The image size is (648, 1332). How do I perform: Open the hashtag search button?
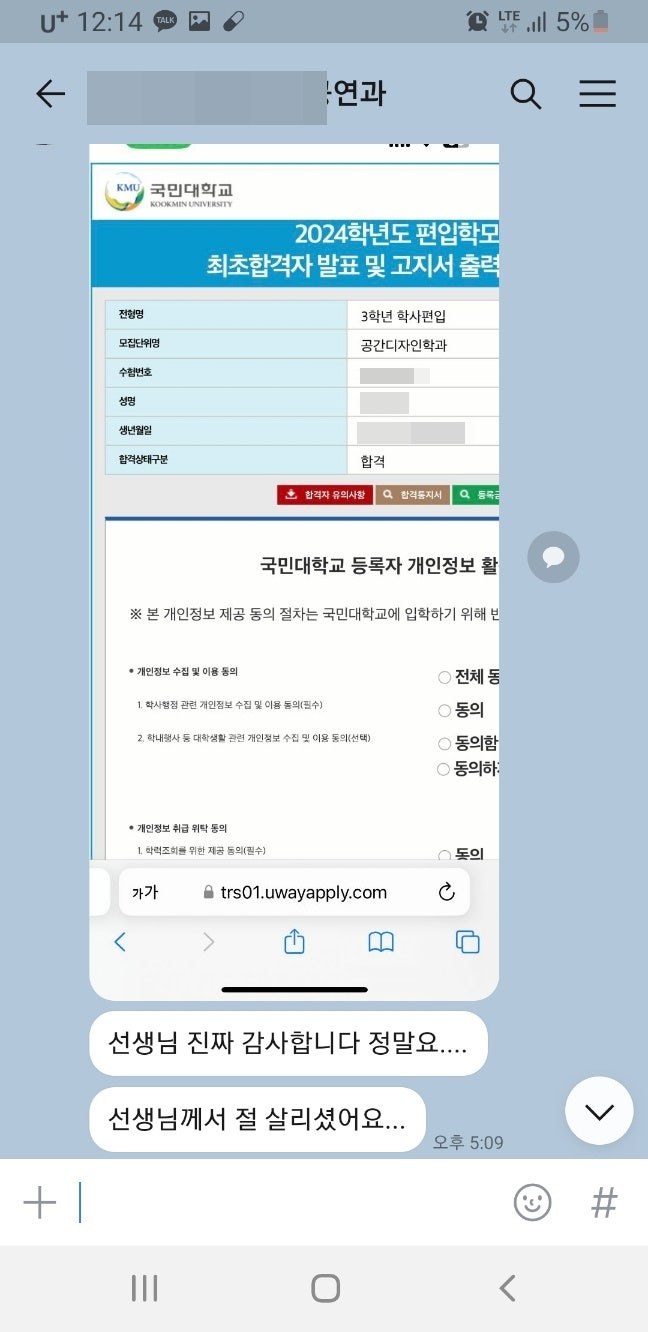tap(604, 1202)
